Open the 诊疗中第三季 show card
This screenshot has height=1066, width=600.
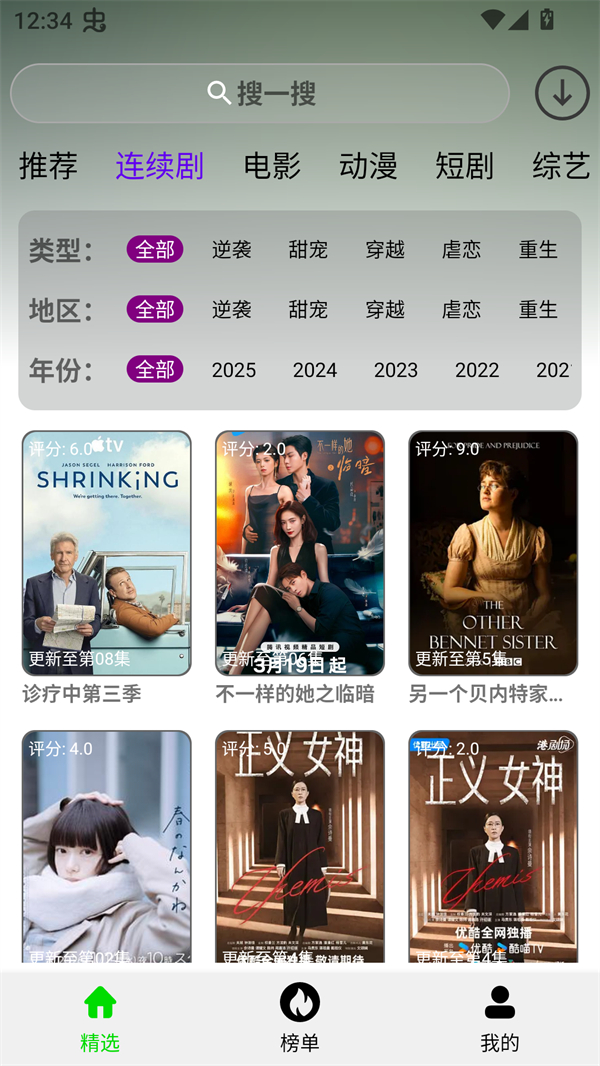point(106,553)
